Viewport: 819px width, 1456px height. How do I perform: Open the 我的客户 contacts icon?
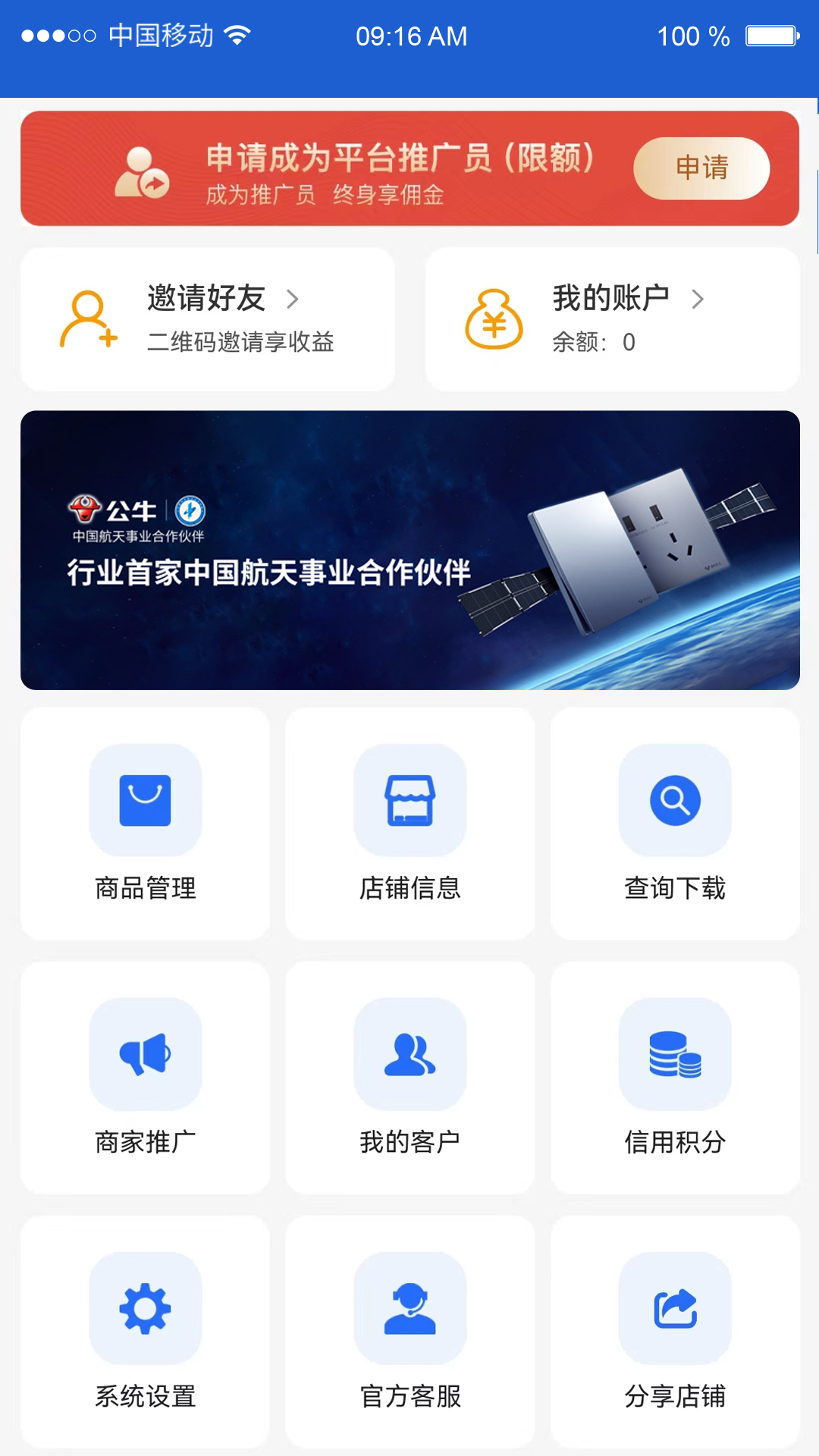pyautogui.click(x=410, y=1053)
